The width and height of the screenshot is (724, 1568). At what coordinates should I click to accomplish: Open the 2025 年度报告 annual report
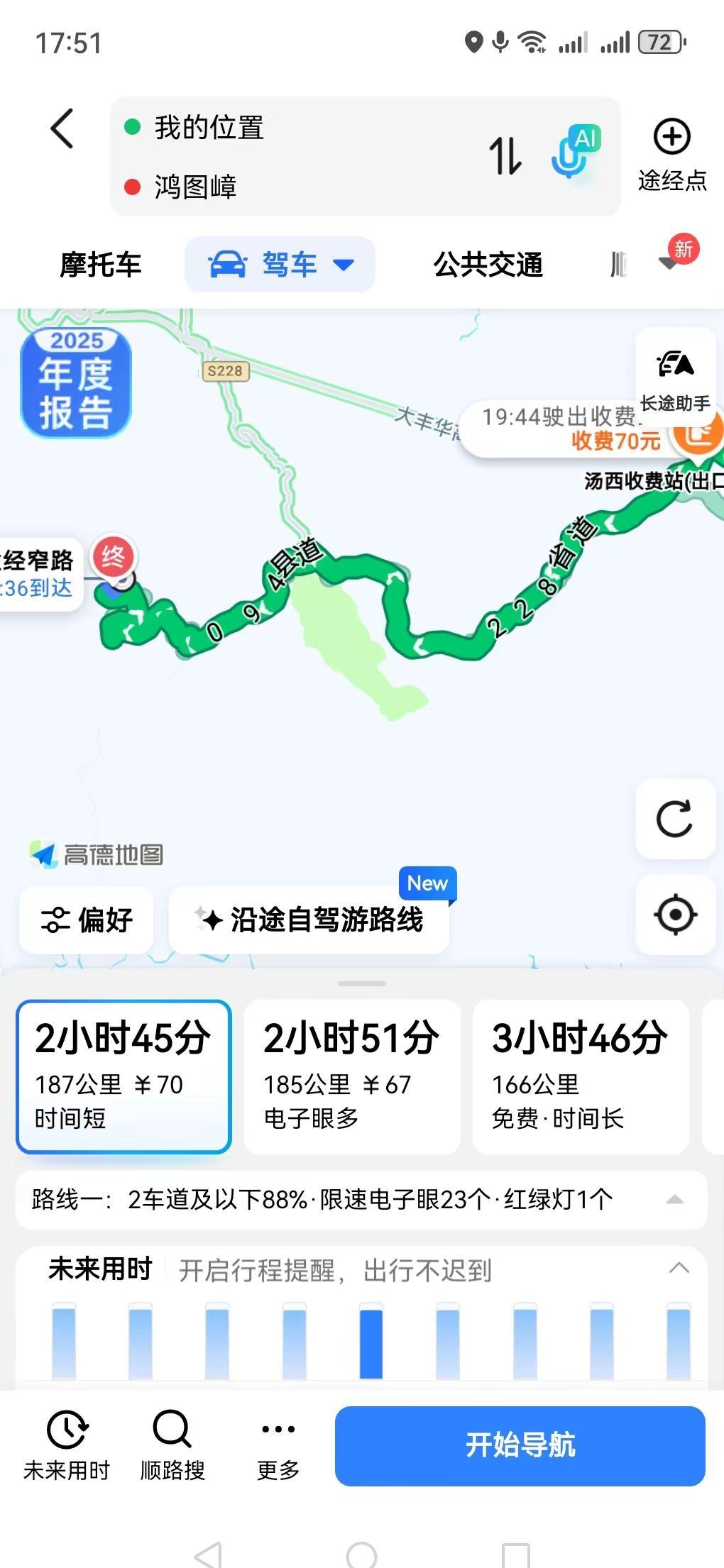[75, 383]
